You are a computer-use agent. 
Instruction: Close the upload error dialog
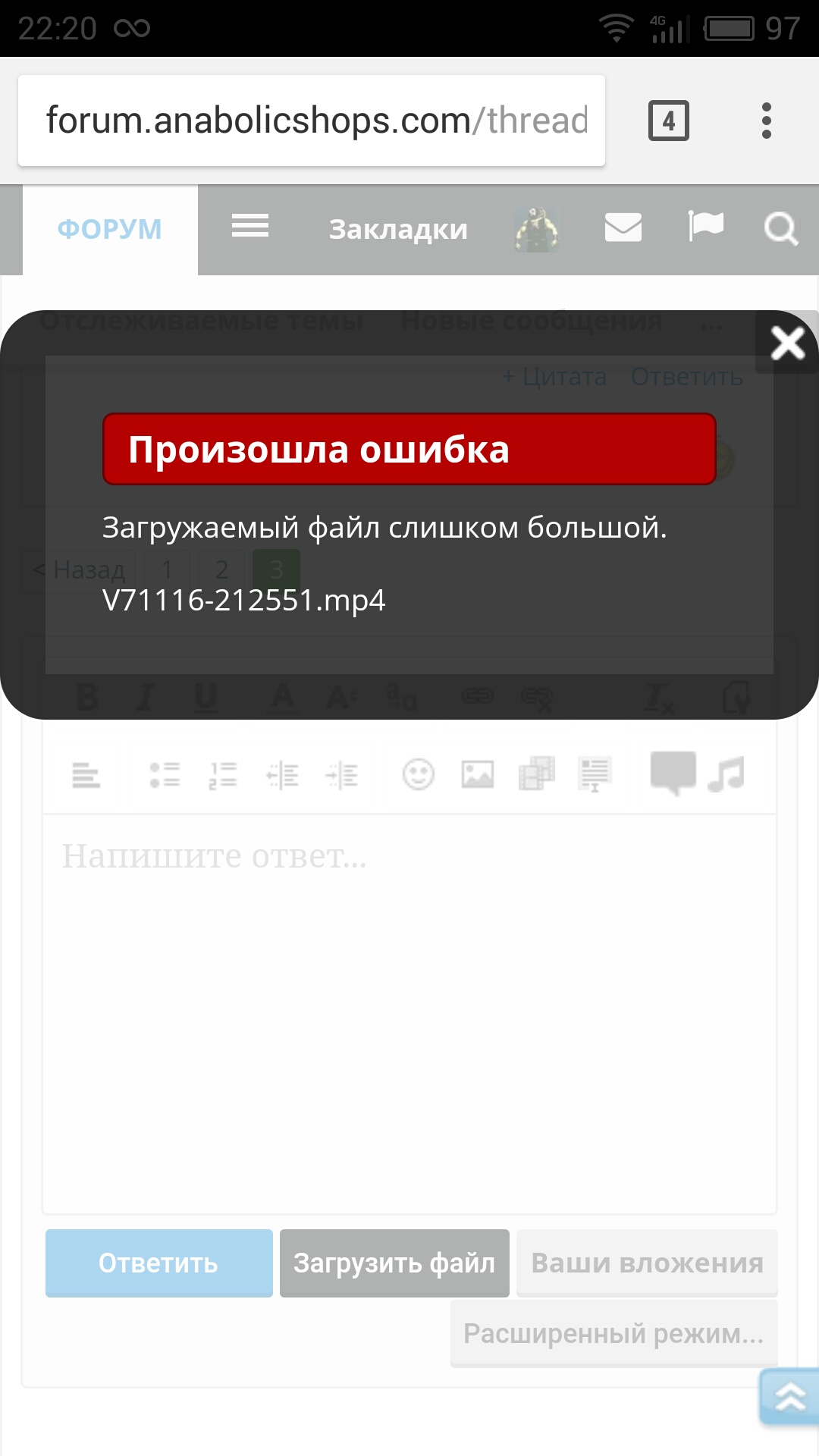pyautogui.click(x=788, y=343)
